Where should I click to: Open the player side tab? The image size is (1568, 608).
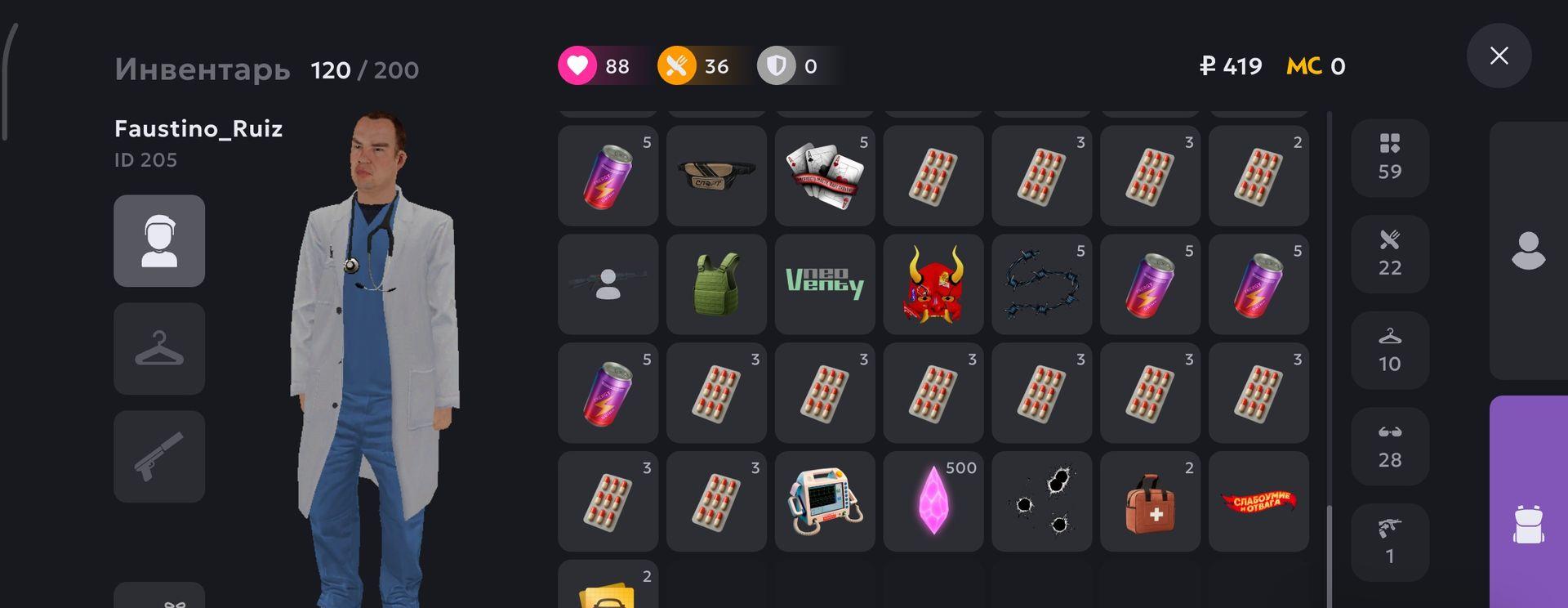1528,250
